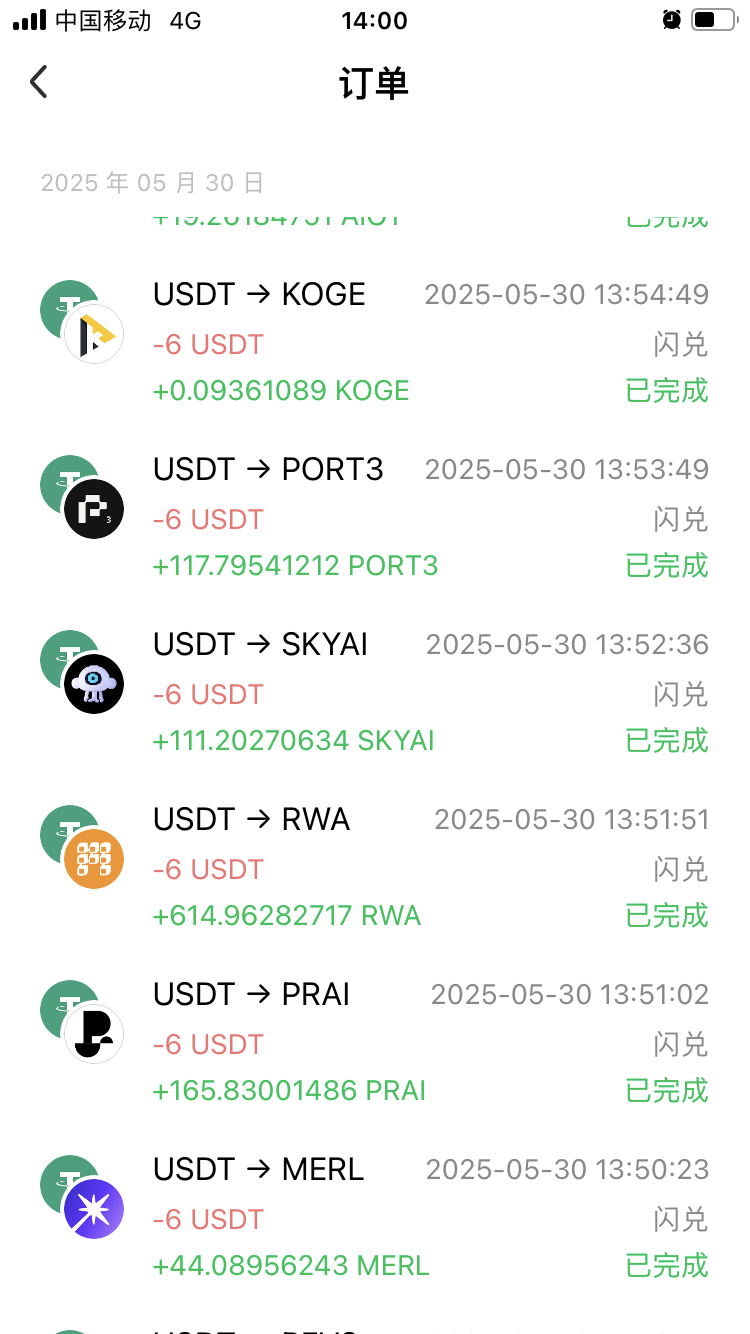
Task: Select the USDT to RWA order
Action: tap(375, 867)
